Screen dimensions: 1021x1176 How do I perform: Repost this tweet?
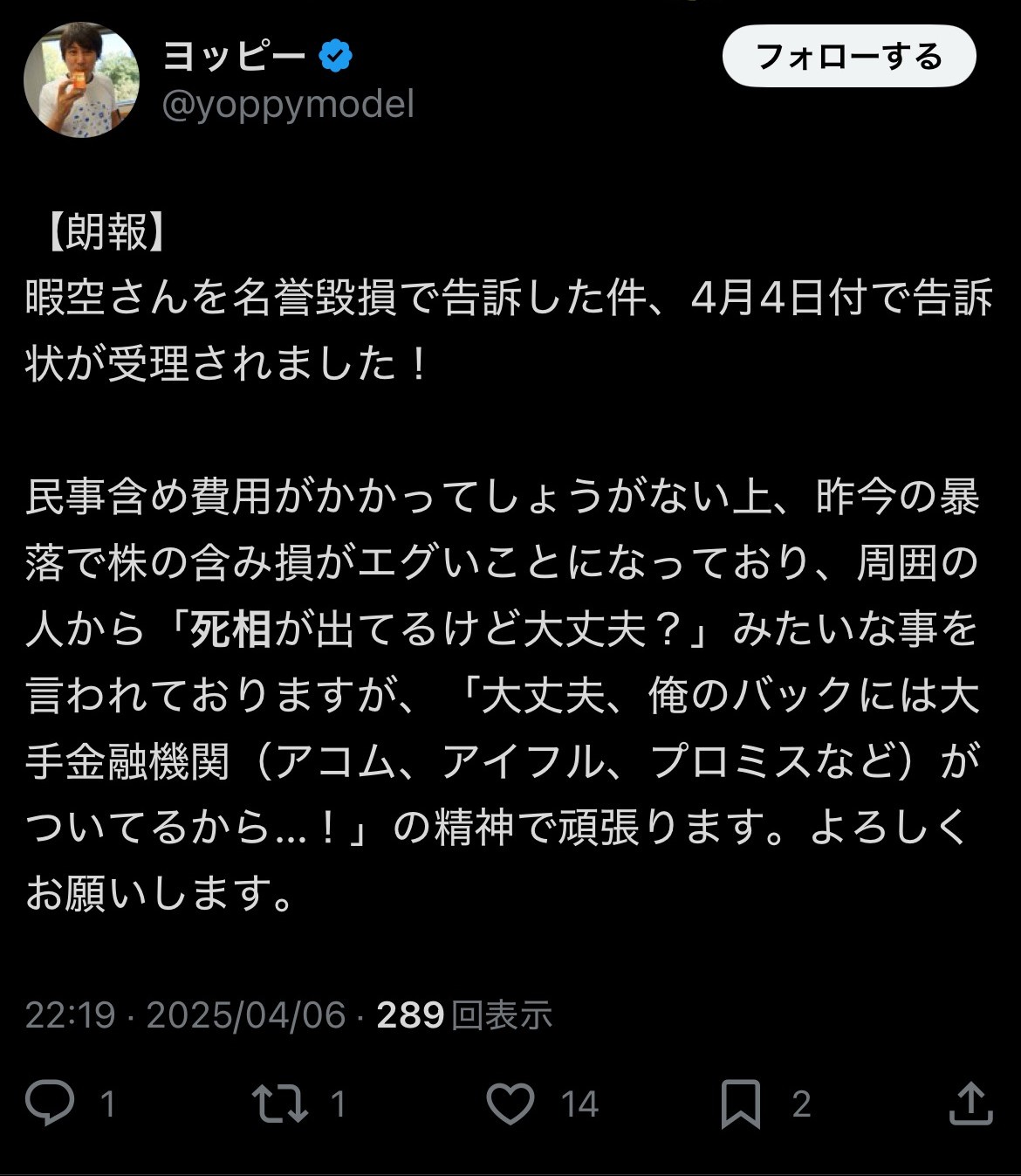(280, 1104)
